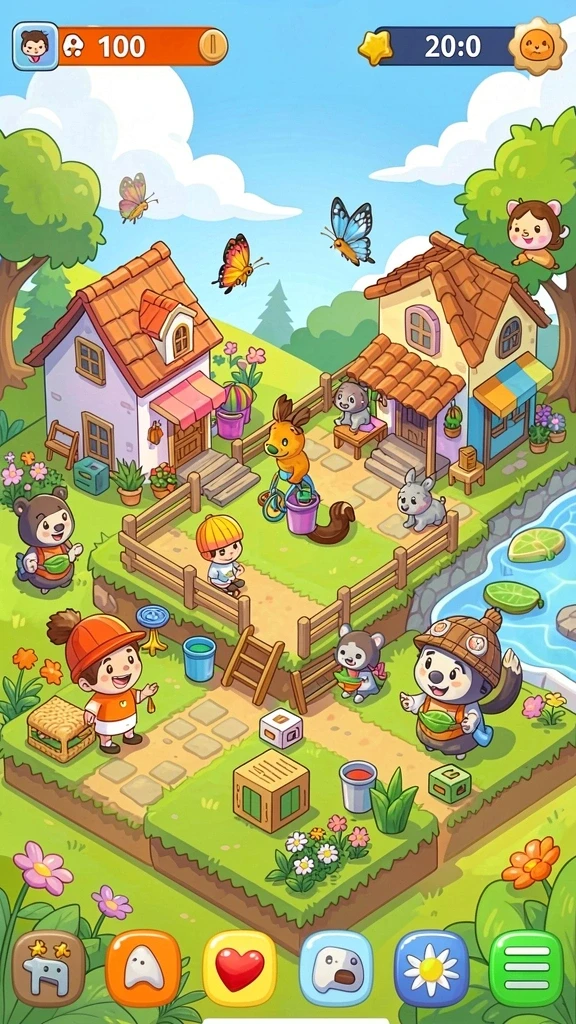Screen dimensions: 576x1024
Task: Open the player avatar profile
Action: (35, 46)
